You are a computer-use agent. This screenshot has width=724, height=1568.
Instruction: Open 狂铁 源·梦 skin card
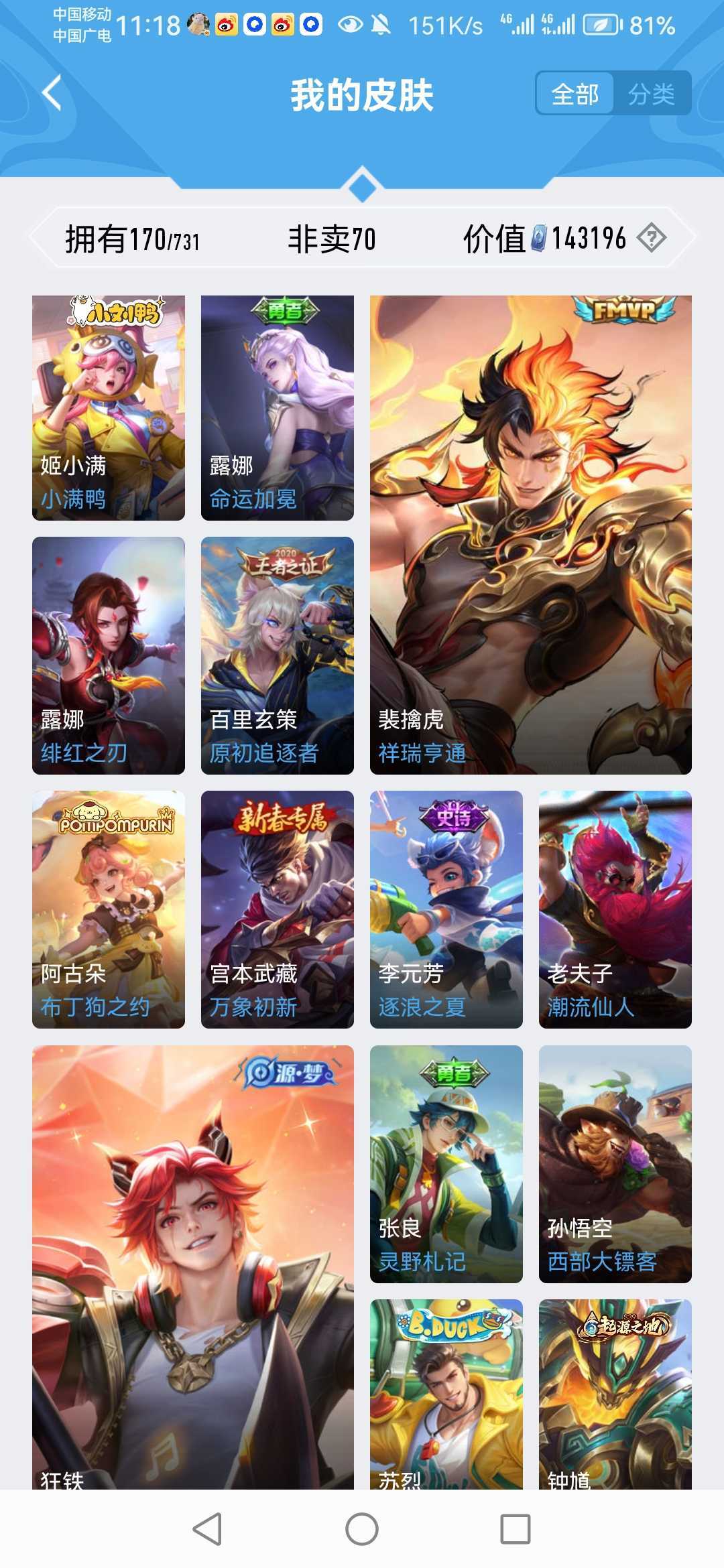click(x=193, y=1267)
